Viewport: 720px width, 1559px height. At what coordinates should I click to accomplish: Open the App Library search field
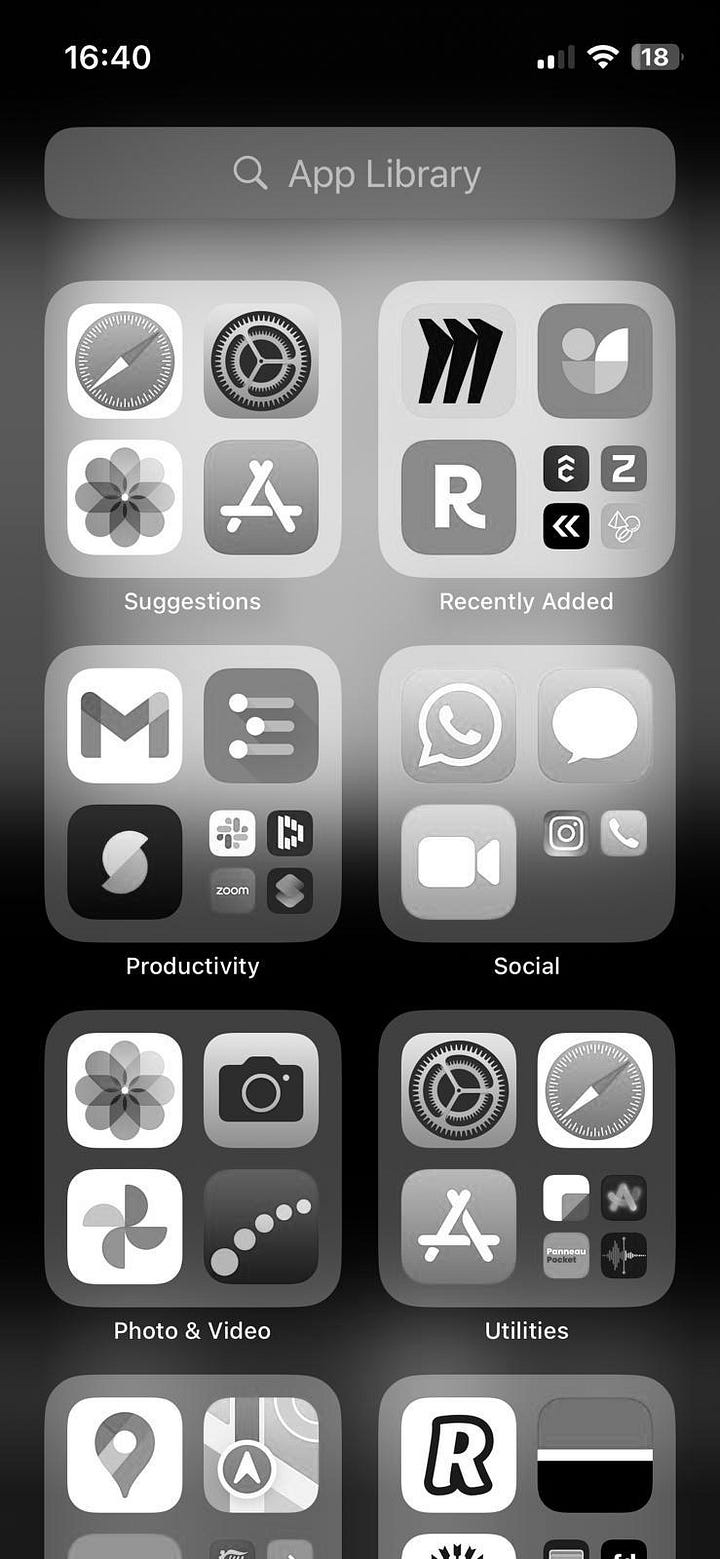pyautogui.click(x=360, y=174)
